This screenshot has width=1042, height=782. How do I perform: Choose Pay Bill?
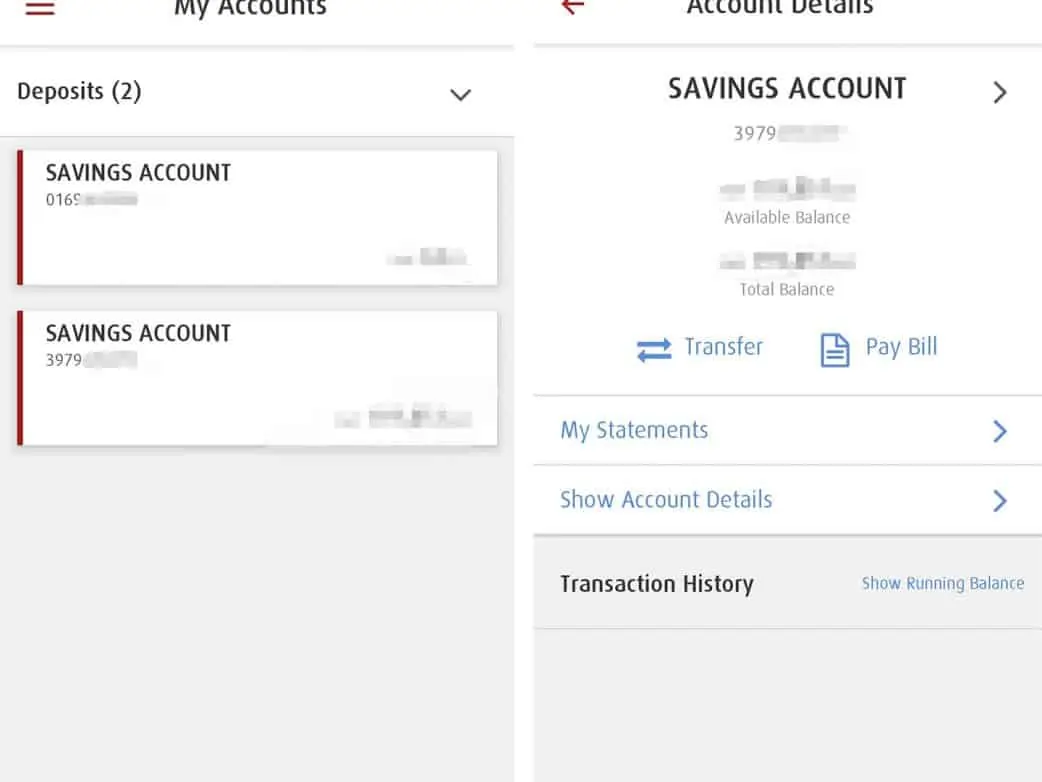[x=879, y=348]
